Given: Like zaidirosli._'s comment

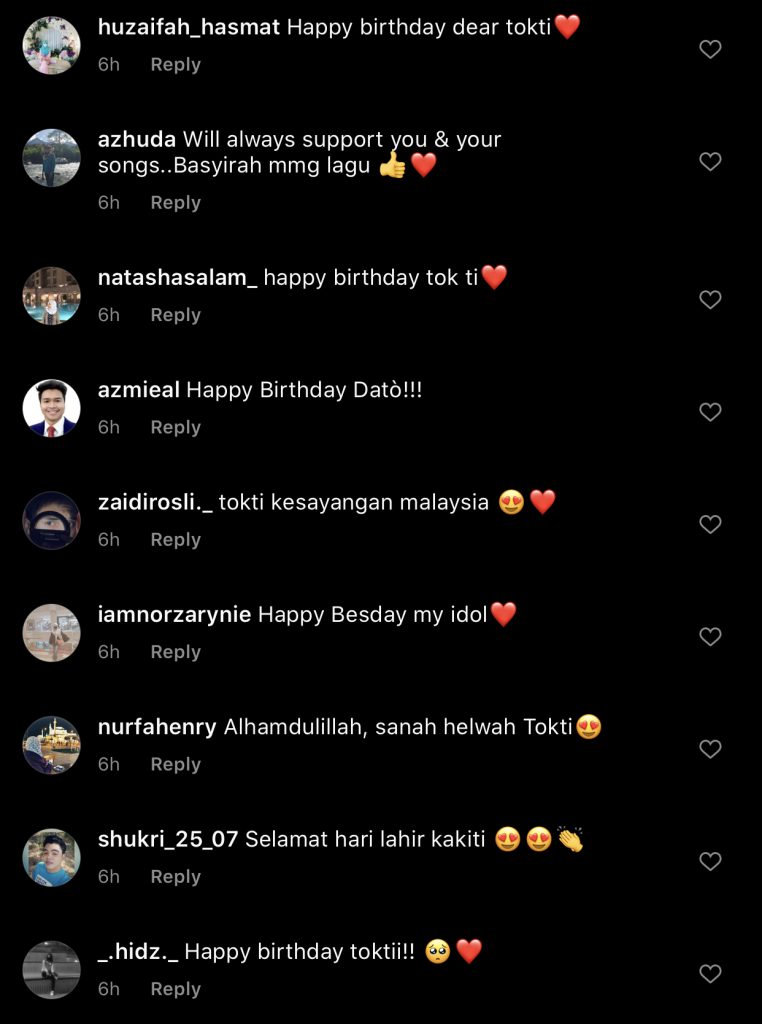Looking at the screenshot, I should (x=710, y=524).
